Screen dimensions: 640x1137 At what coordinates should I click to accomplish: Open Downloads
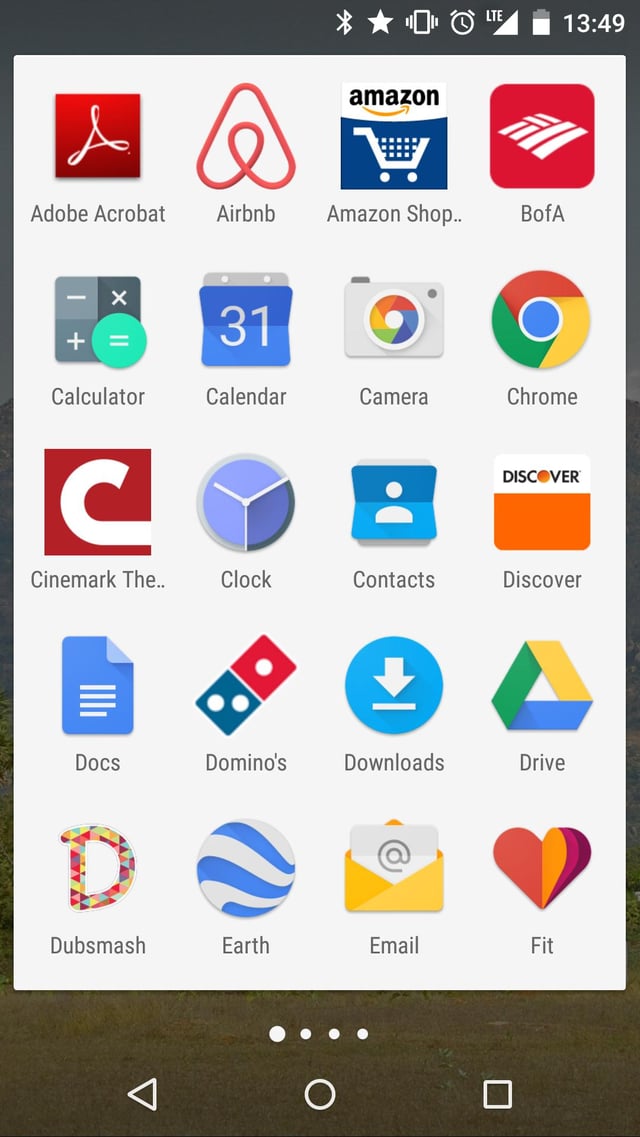394,686
